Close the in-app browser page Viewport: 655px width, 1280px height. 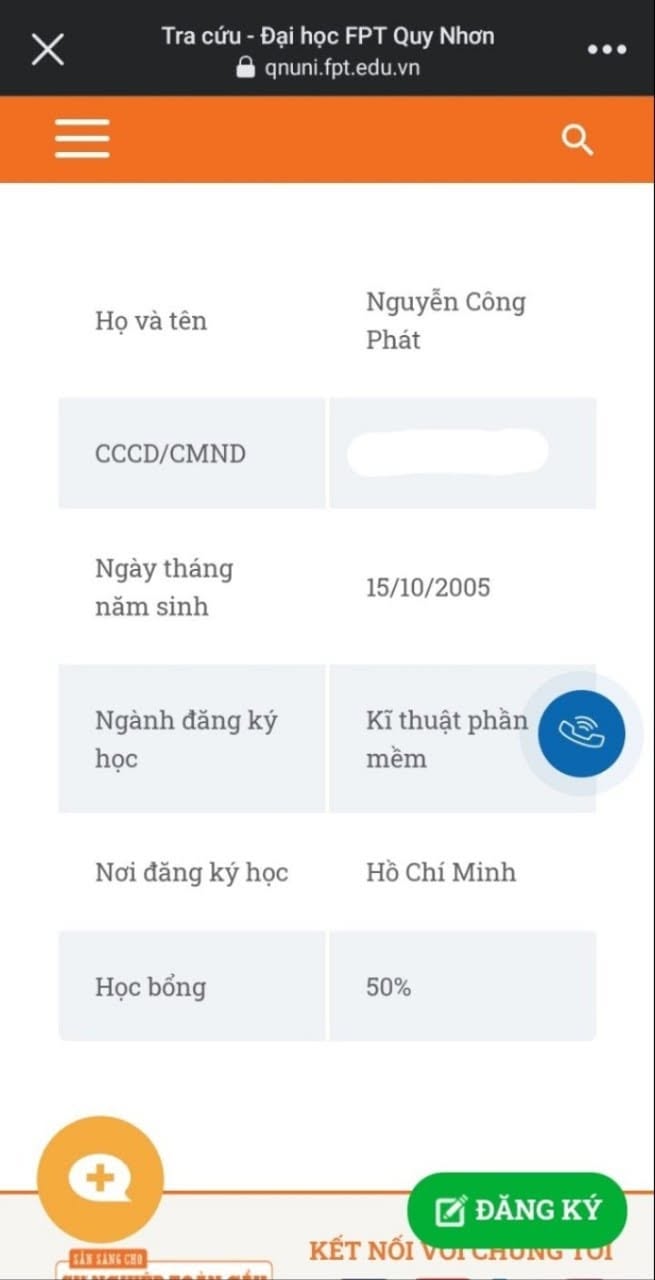coord(47,49)
